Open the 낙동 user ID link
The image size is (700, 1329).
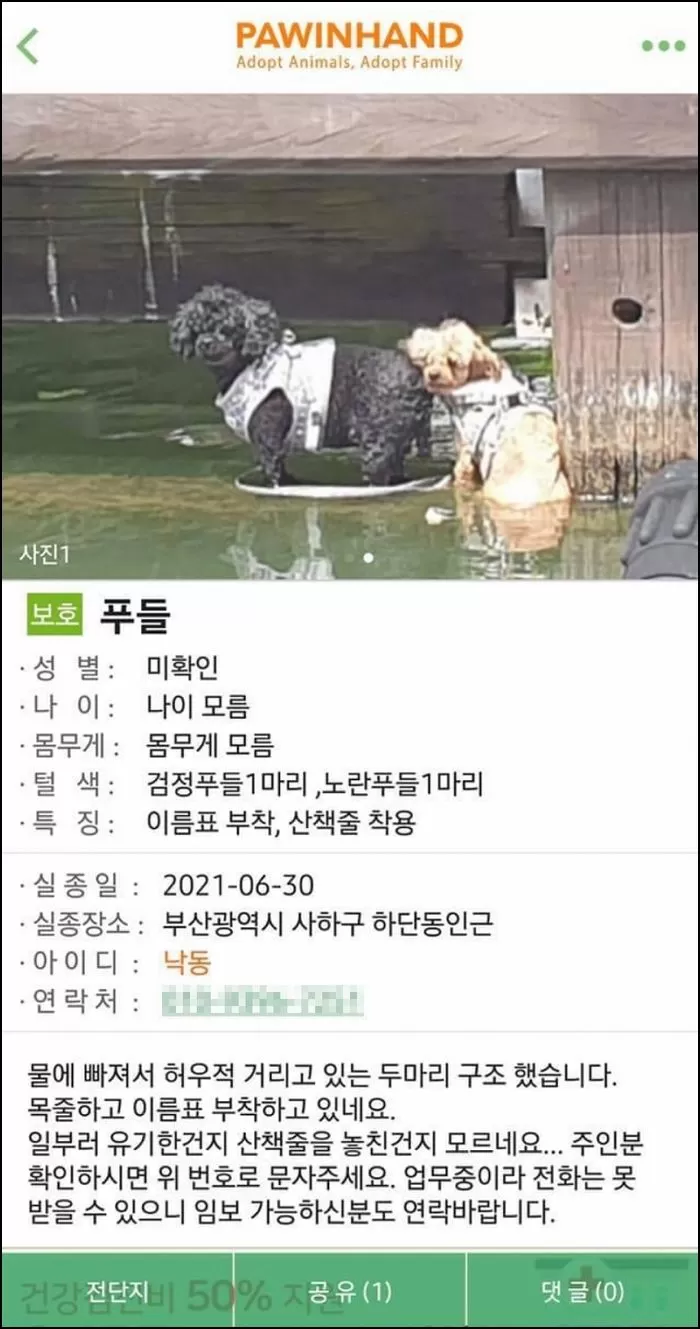pos(187,963)
